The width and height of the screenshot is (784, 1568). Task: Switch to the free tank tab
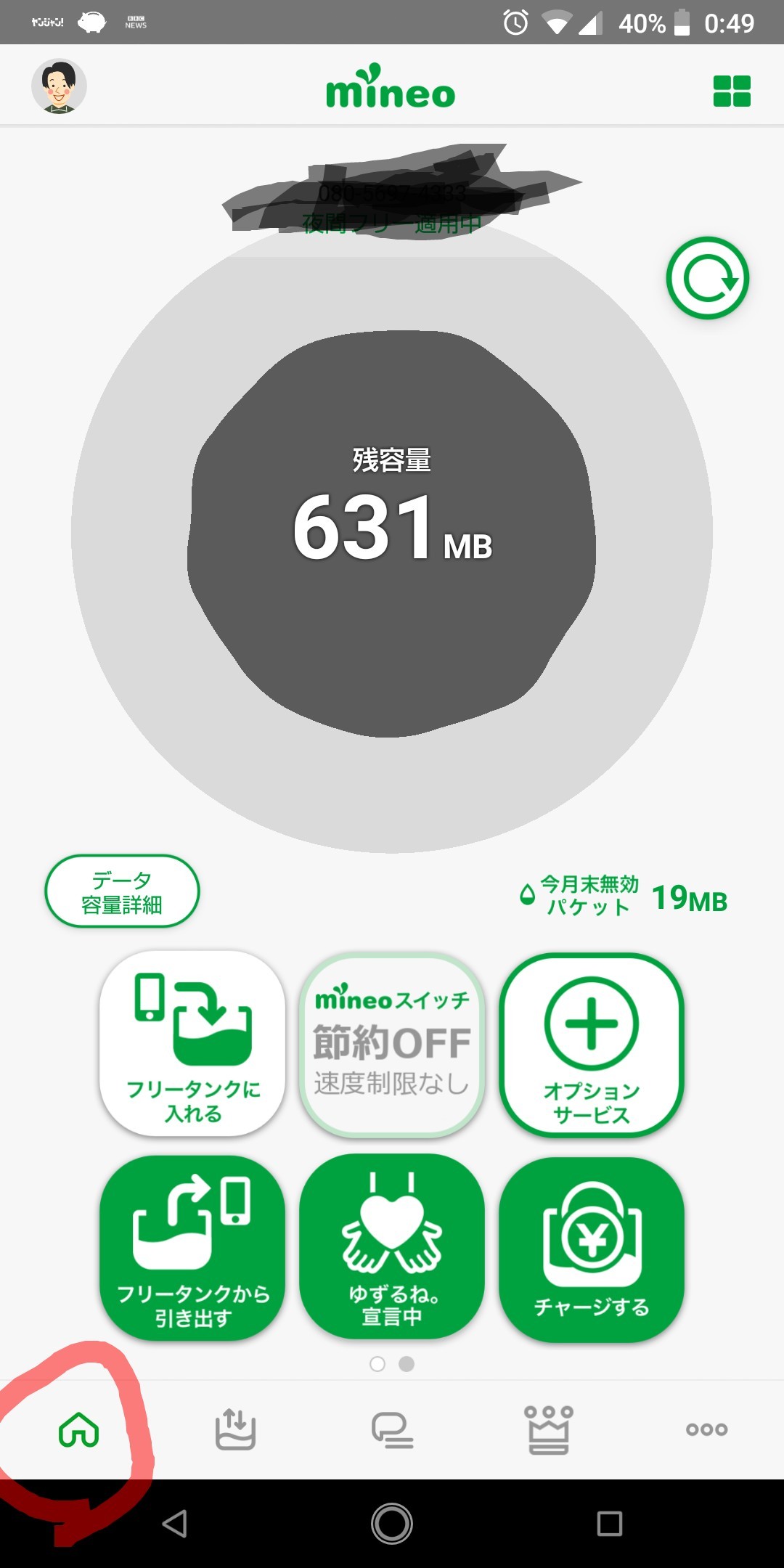click(235, 1430)
